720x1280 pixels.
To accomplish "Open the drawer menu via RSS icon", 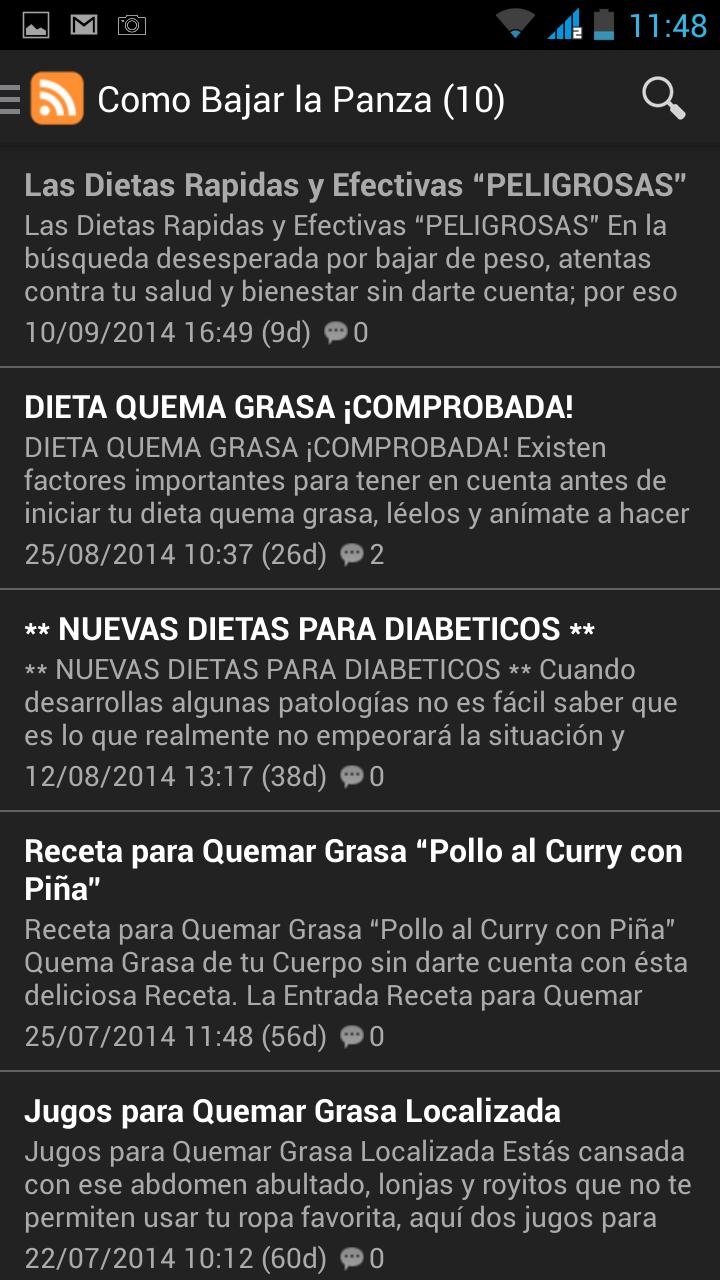I will 56,99.
